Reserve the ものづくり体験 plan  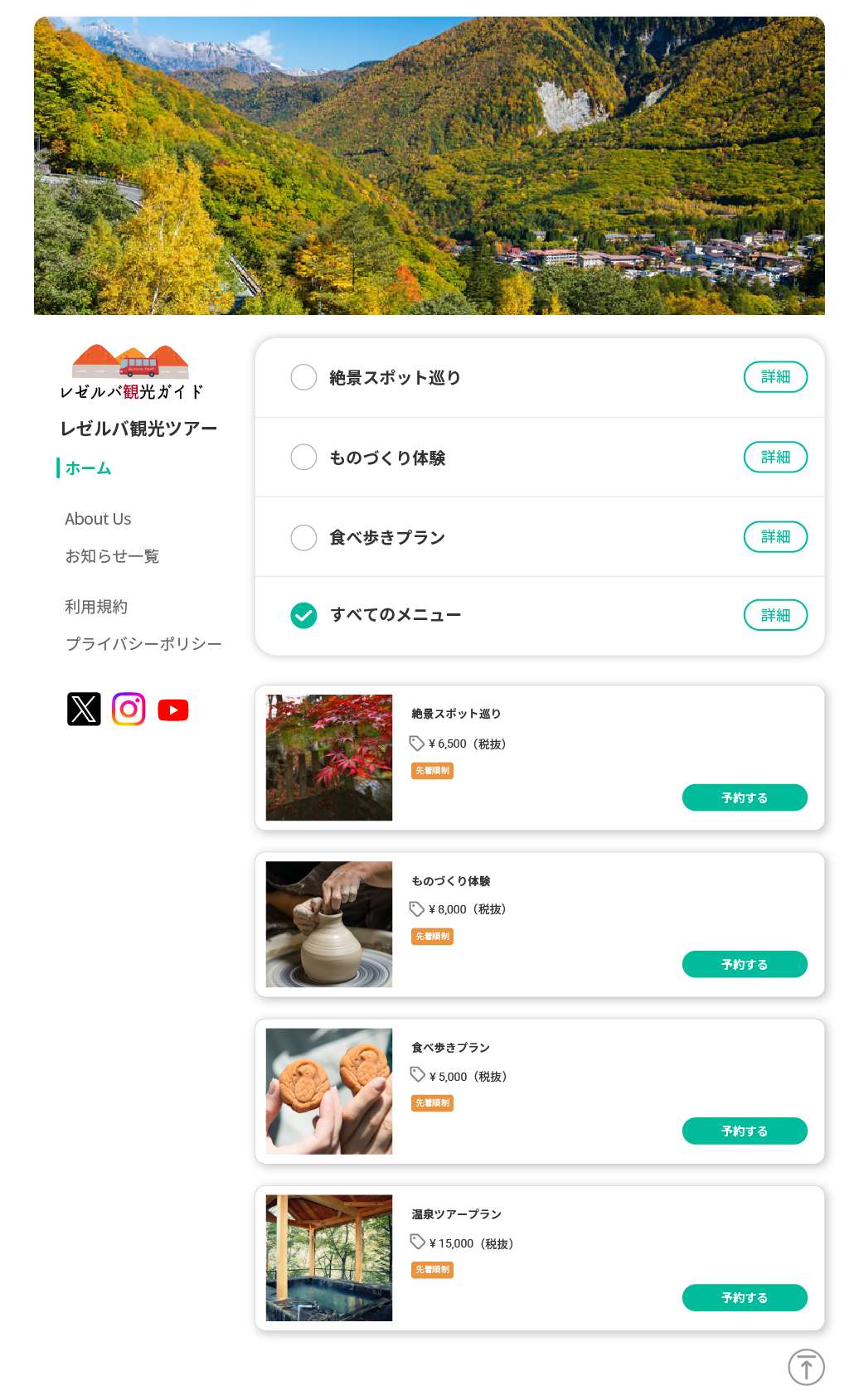click(744, 964)
